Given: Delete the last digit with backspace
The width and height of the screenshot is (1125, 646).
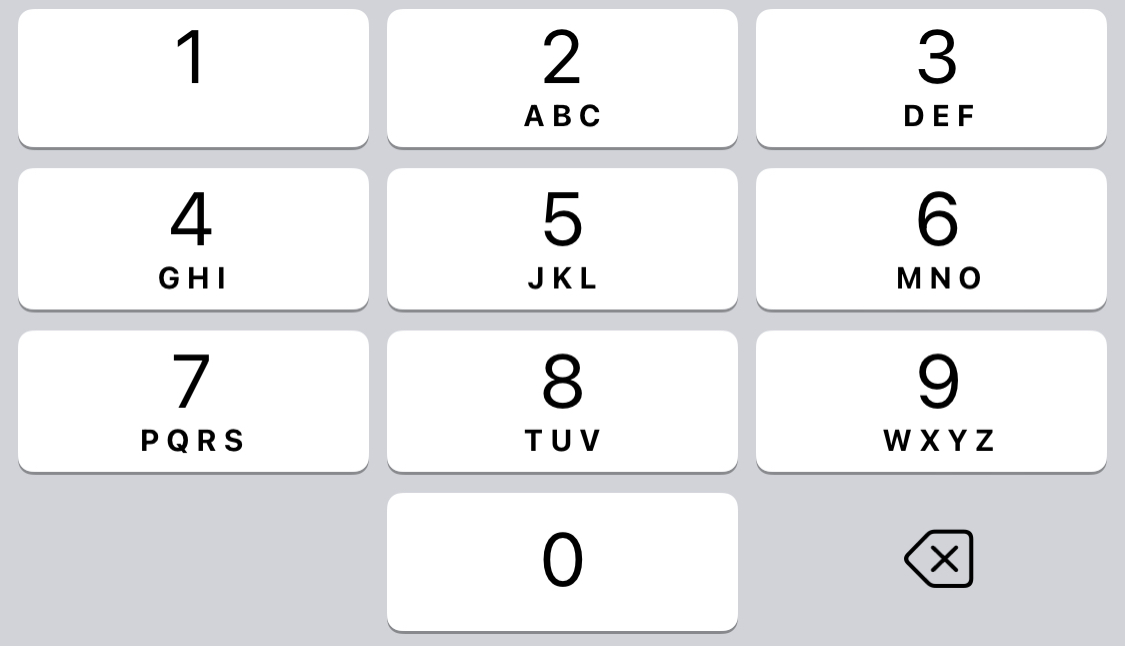Looking at the screenshot, I should (939, 558).
